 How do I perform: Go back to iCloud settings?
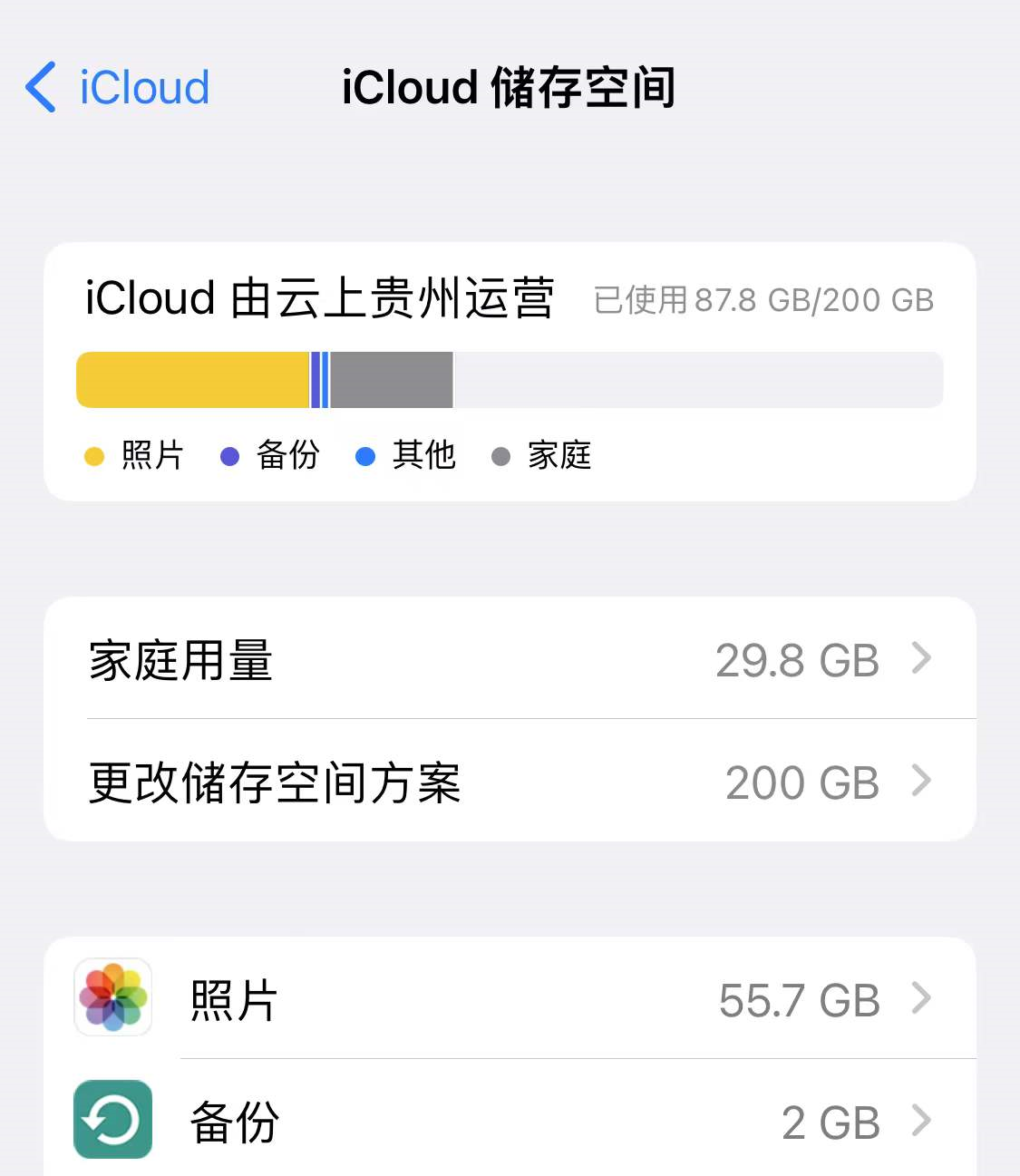pyautogui.click(x=118, y=88)
